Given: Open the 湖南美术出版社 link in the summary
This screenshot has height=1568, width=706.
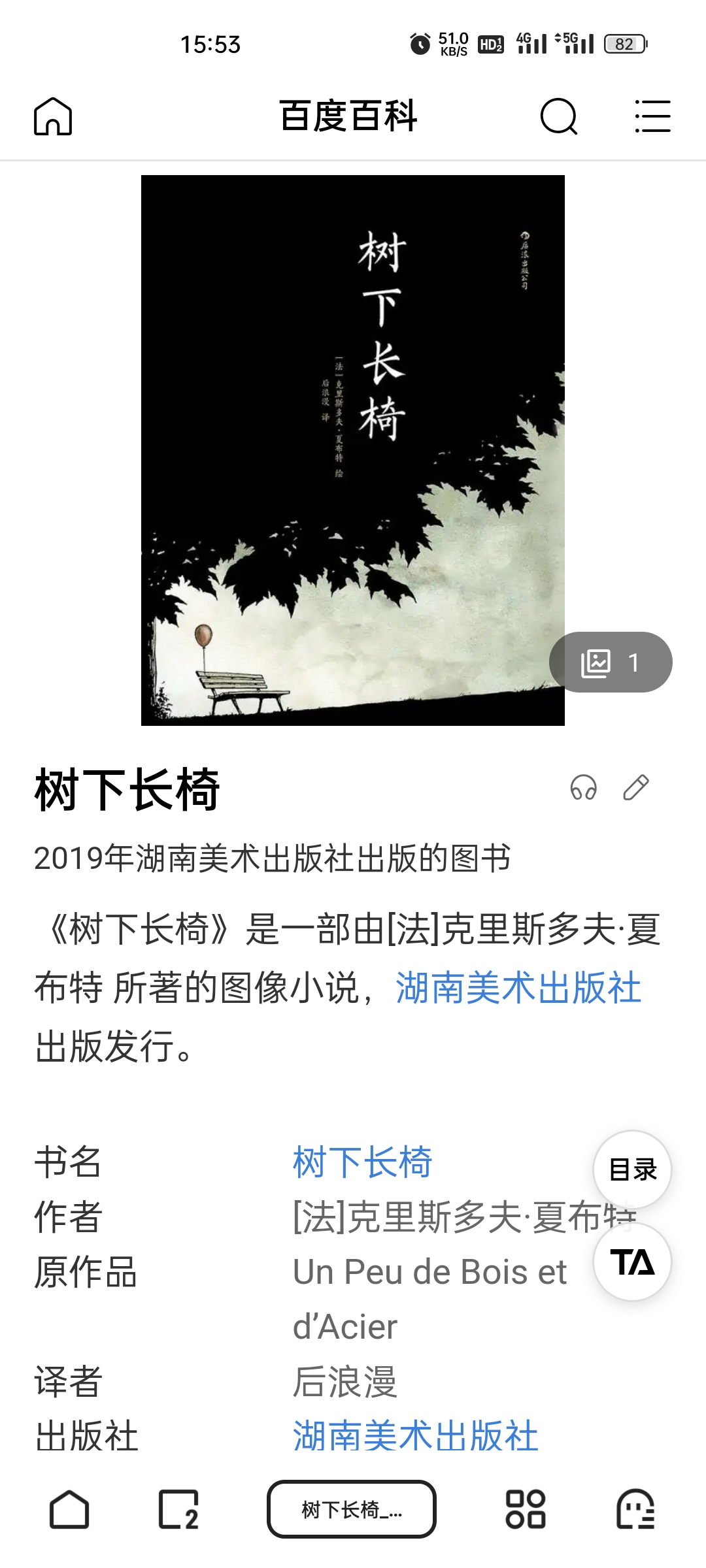Looking at the screenshot, I should click(x=518, y=987).
